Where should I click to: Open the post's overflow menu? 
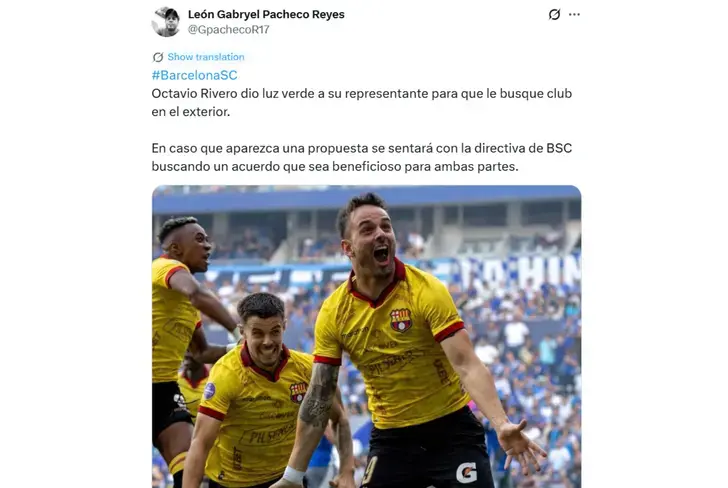[x=574, y=15]
